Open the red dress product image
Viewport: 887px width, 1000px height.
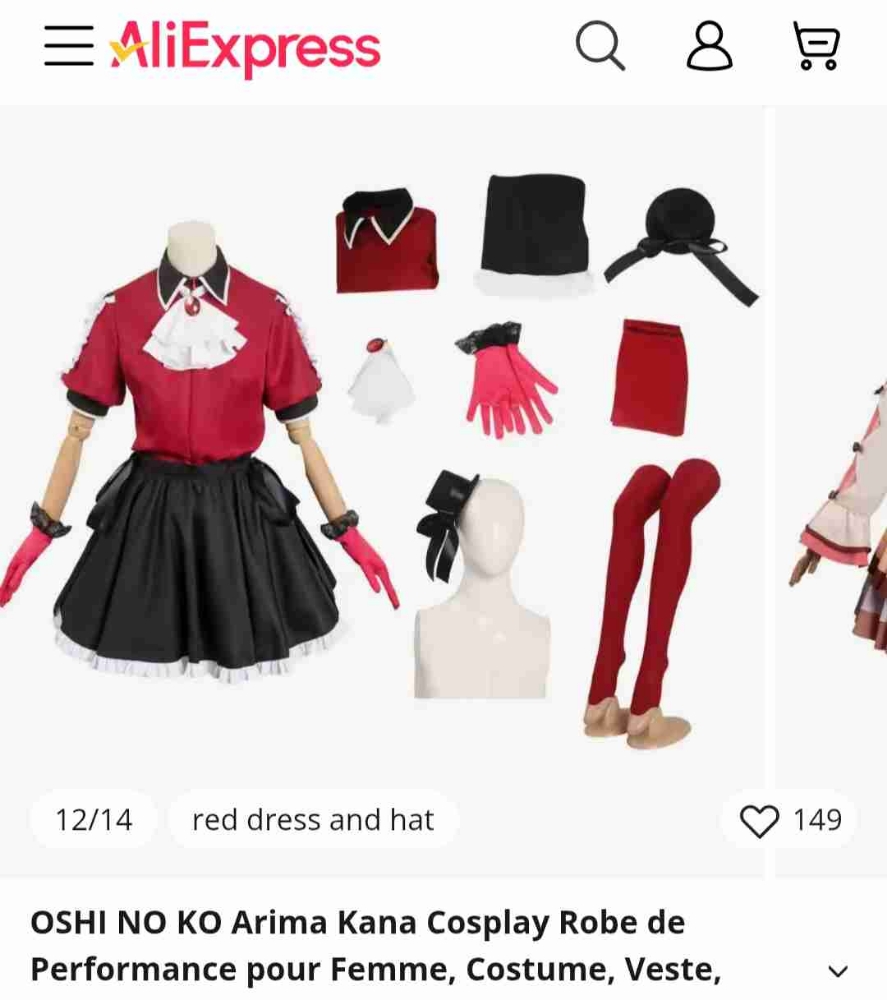pos(384,450)
